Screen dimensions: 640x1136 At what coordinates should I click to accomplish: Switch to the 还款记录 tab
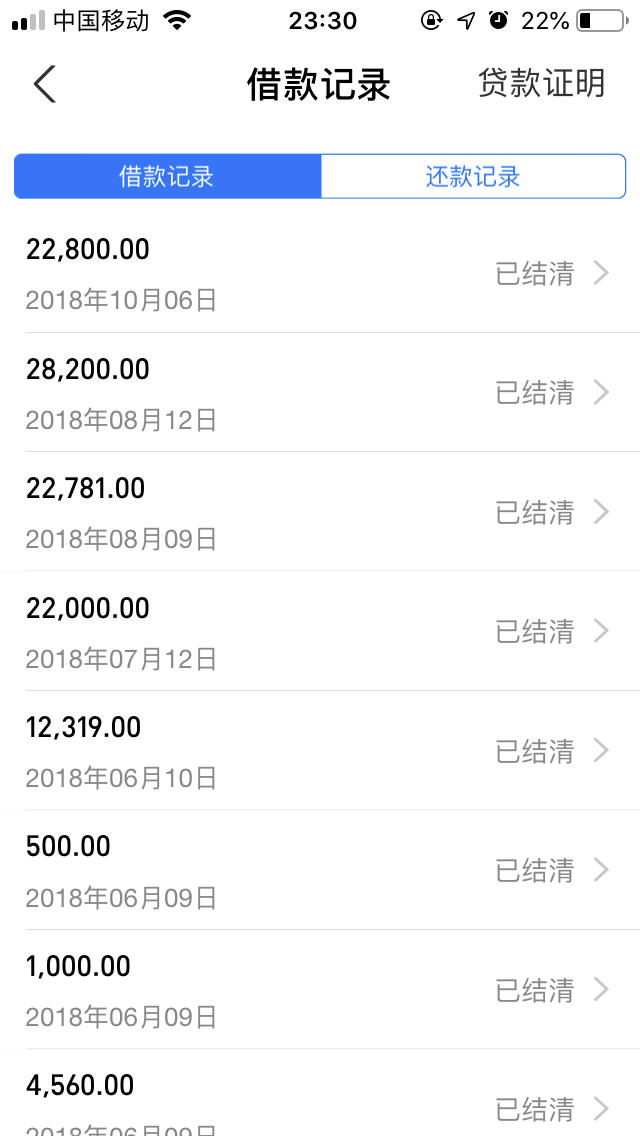click(x=473, y=176)
